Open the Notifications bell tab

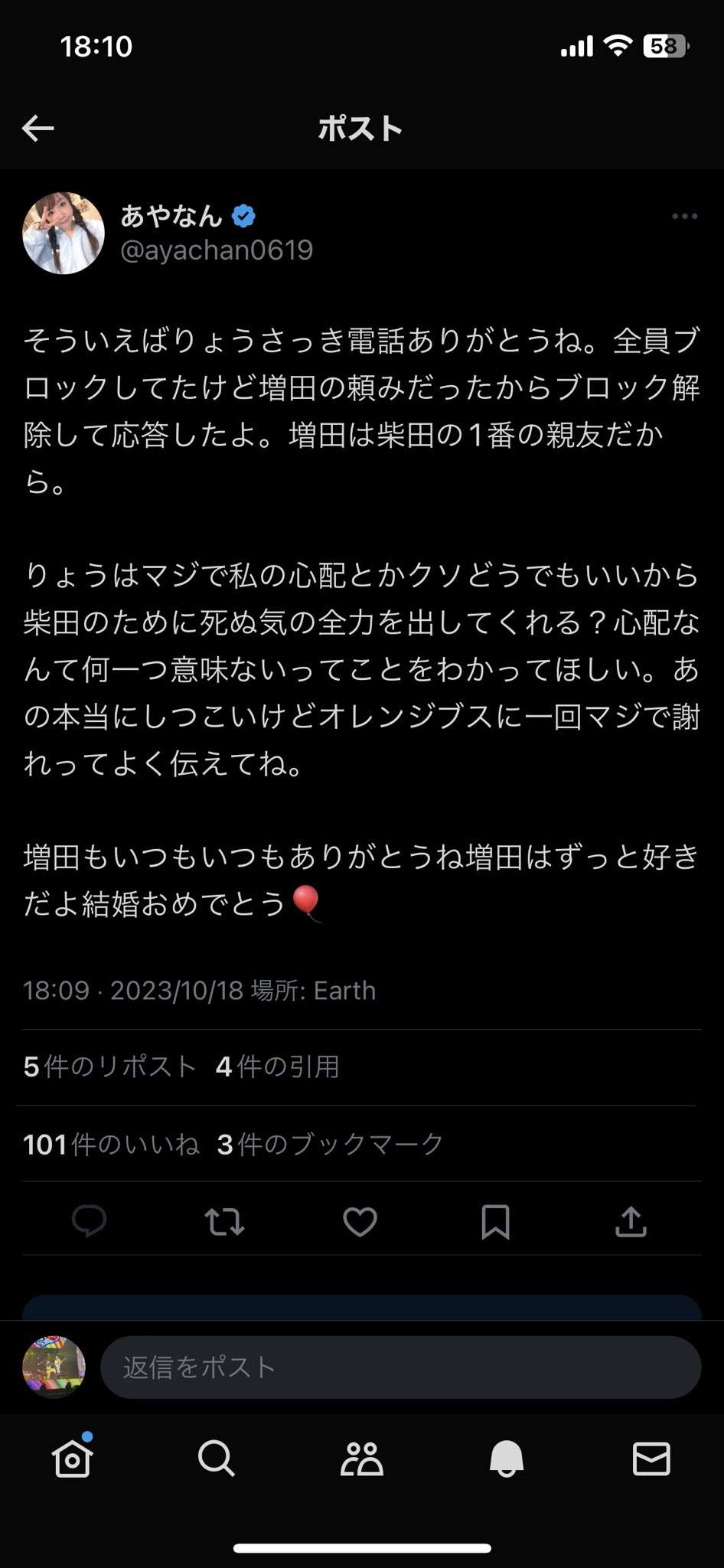click(506, 1459)
